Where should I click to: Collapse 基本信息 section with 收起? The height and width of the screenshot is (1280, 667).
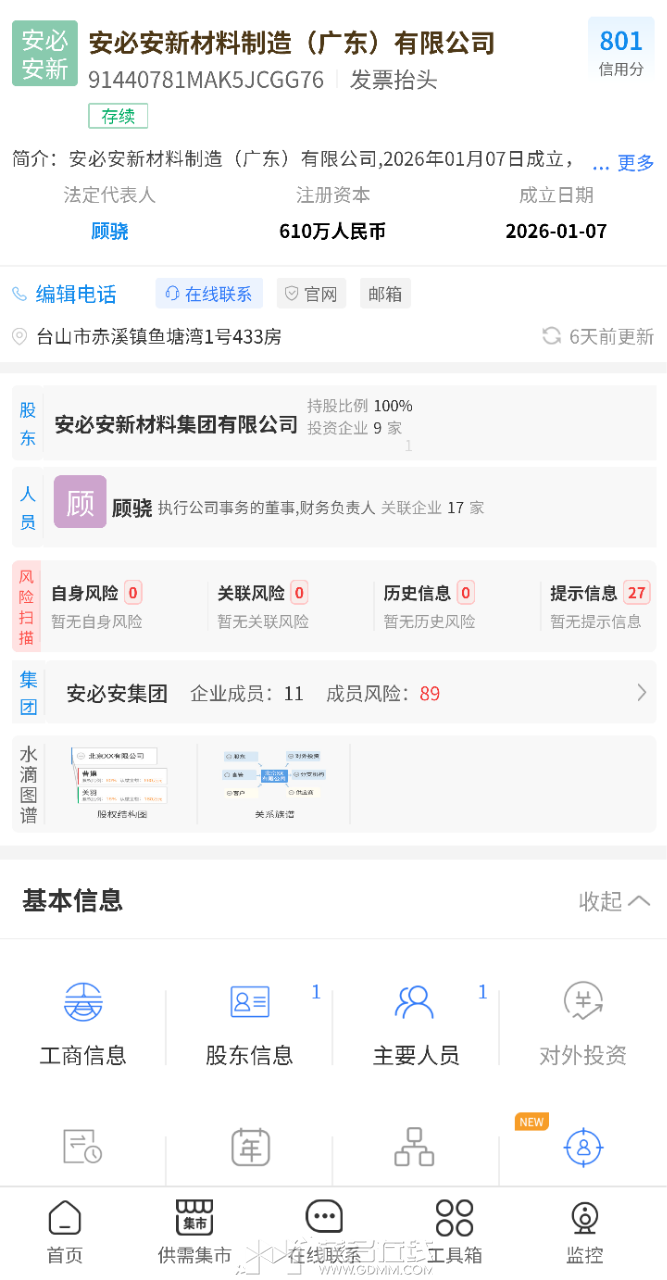click(x=615, y=901)
